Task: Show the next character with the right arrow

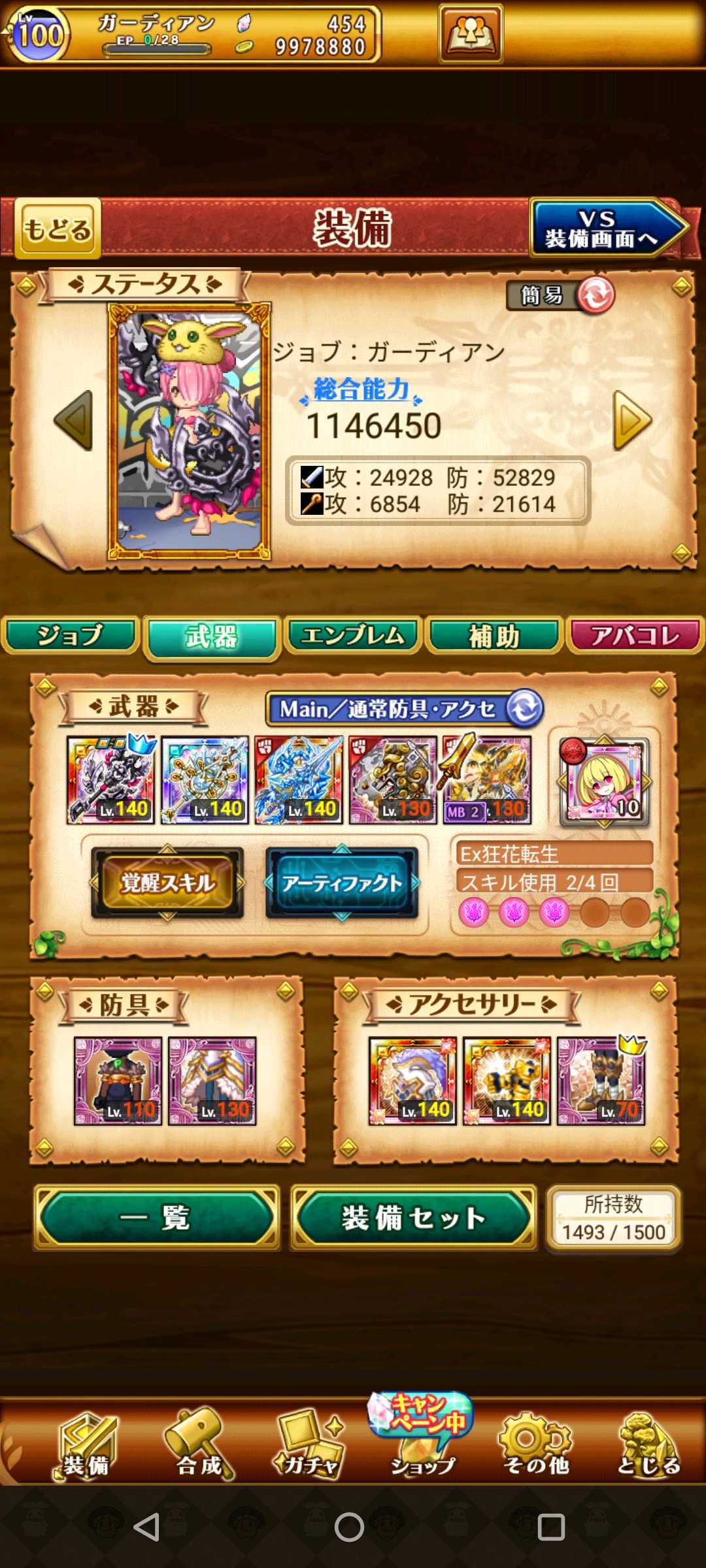Action: pyautogui.click(x=632, y=420)
